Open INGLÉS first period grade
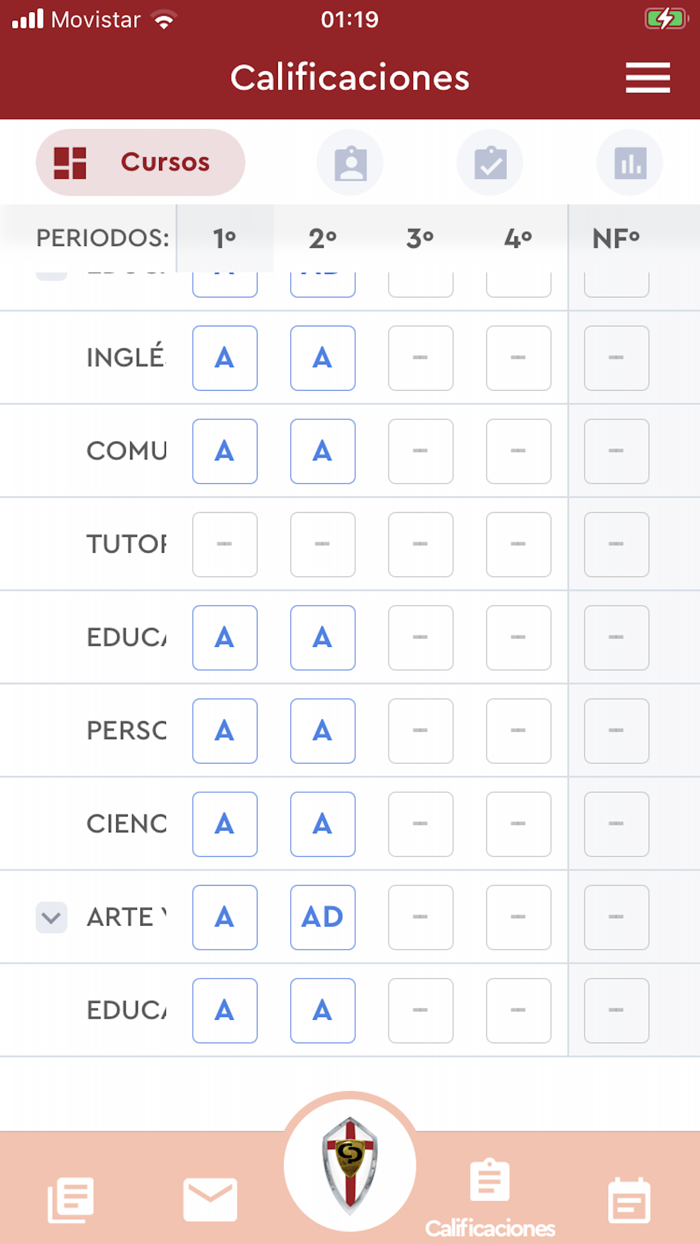 225,358
